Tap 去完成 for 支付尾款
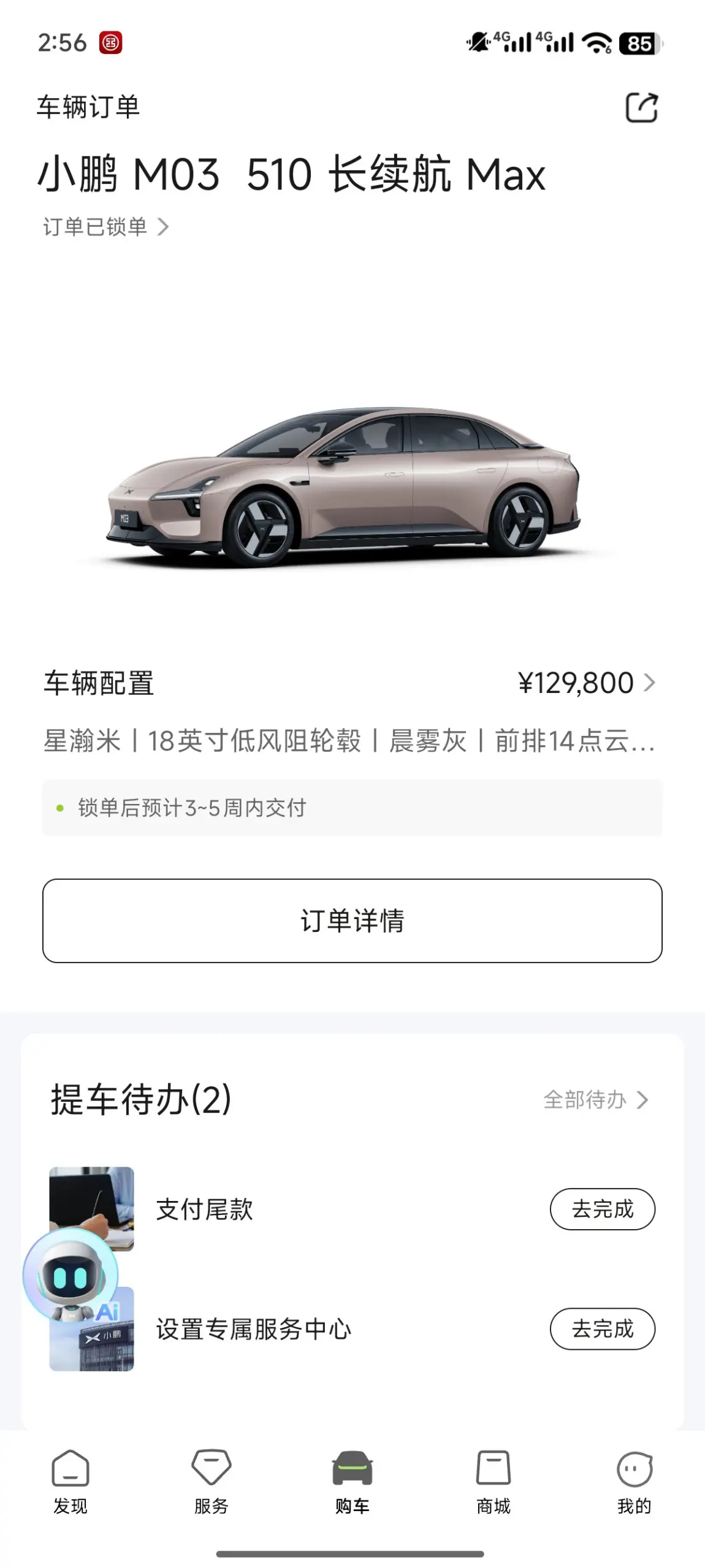705x1568 pixels. pos(603,1209)
